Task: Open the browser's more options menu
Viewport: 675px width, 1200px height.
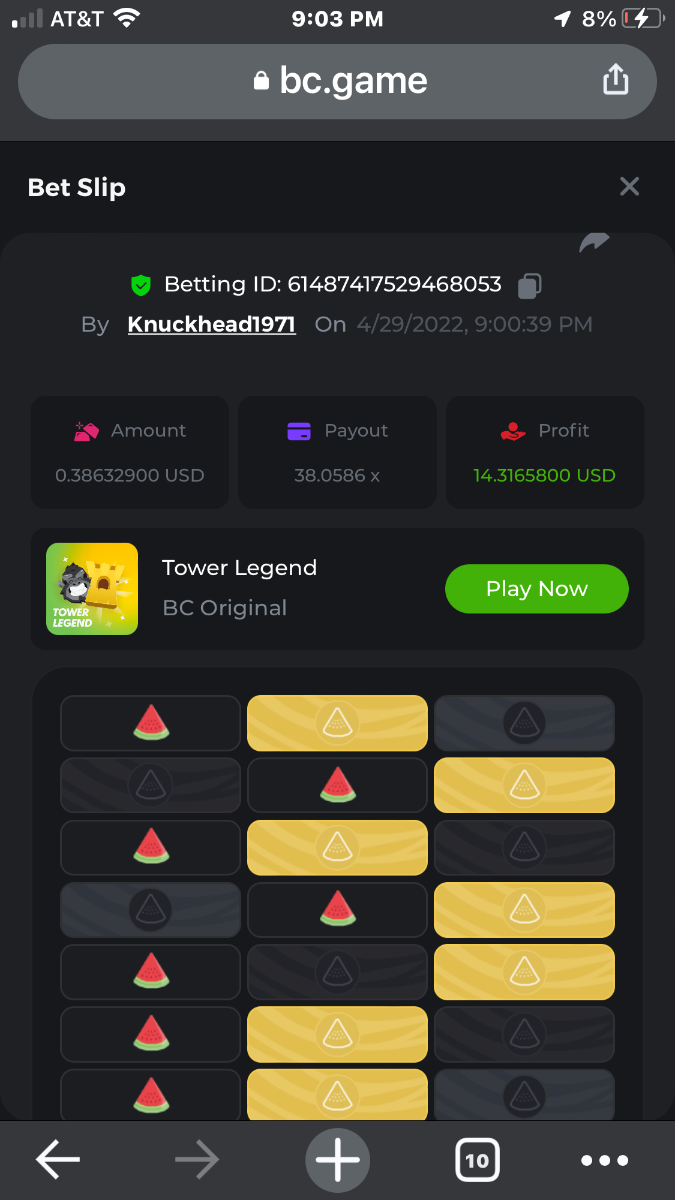Action: pyautogui.click(x=605, y=1160)
